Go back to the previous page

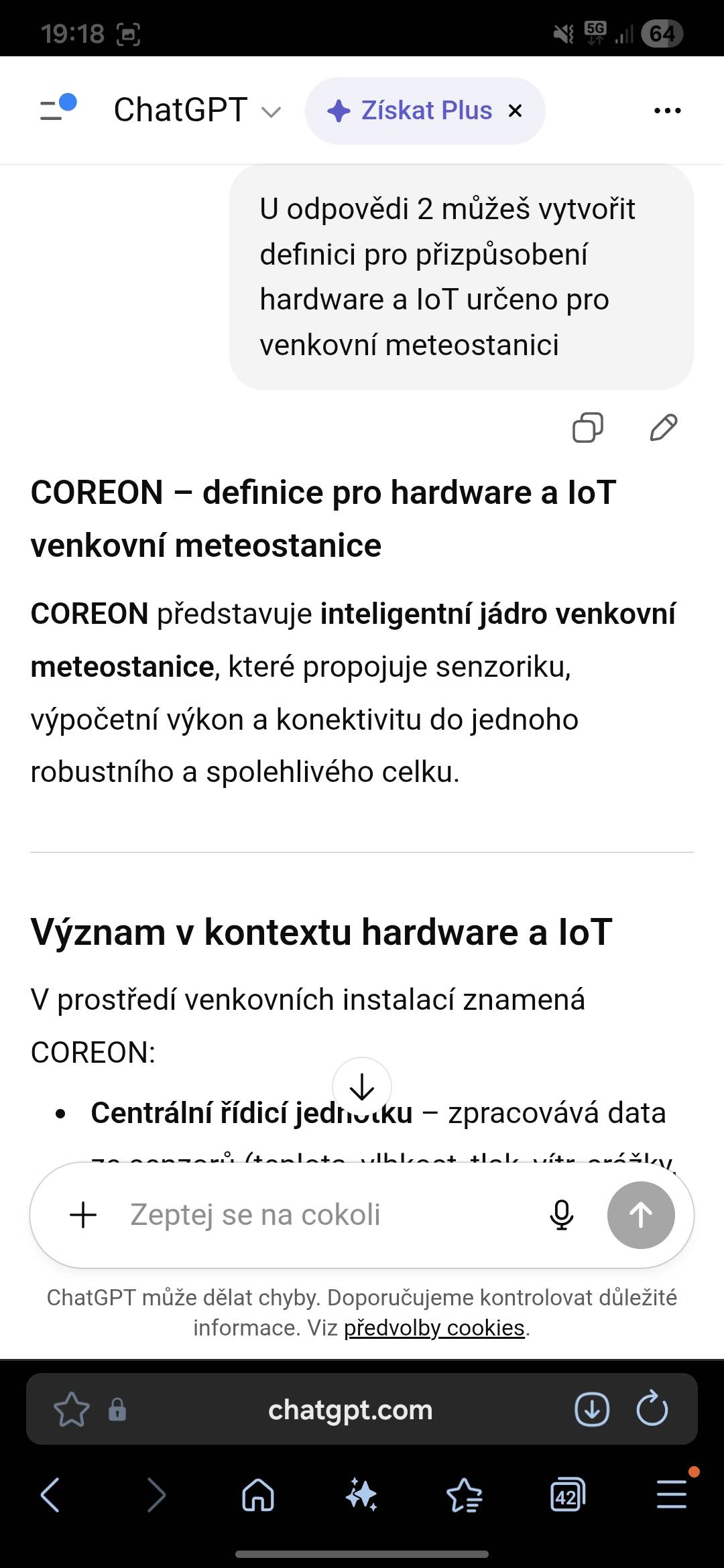[50, 1495]
